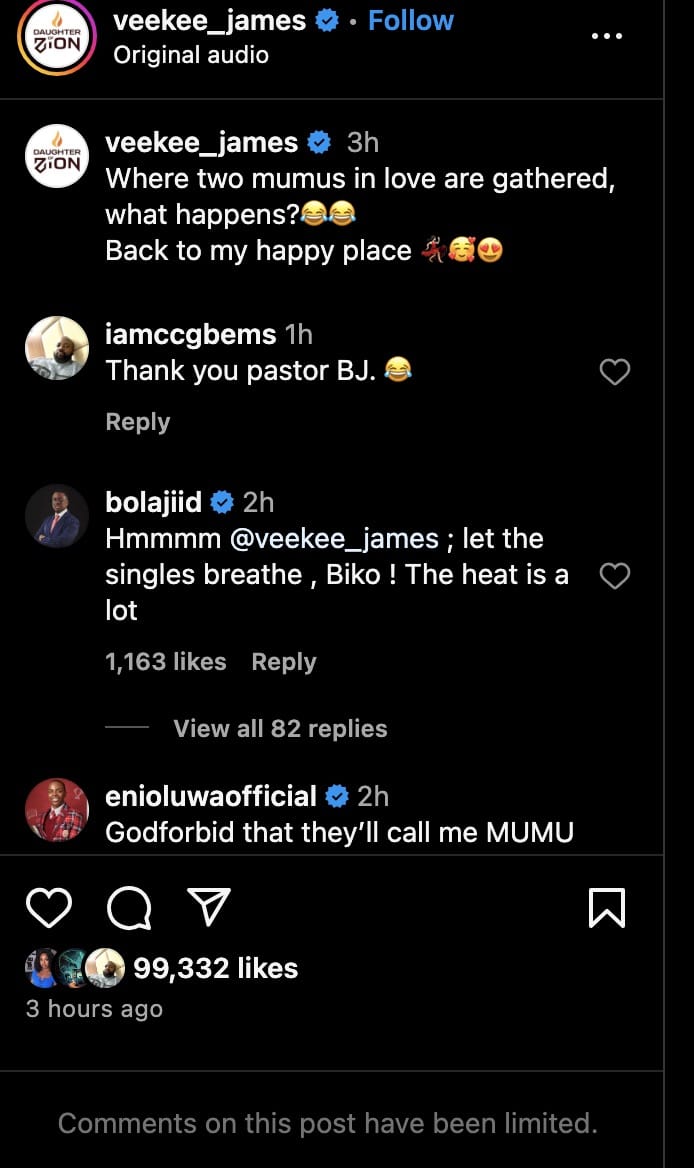Like the post with the heart icon
The height and width of the screenshot is (1168, 694).
(x=48, y=908)
